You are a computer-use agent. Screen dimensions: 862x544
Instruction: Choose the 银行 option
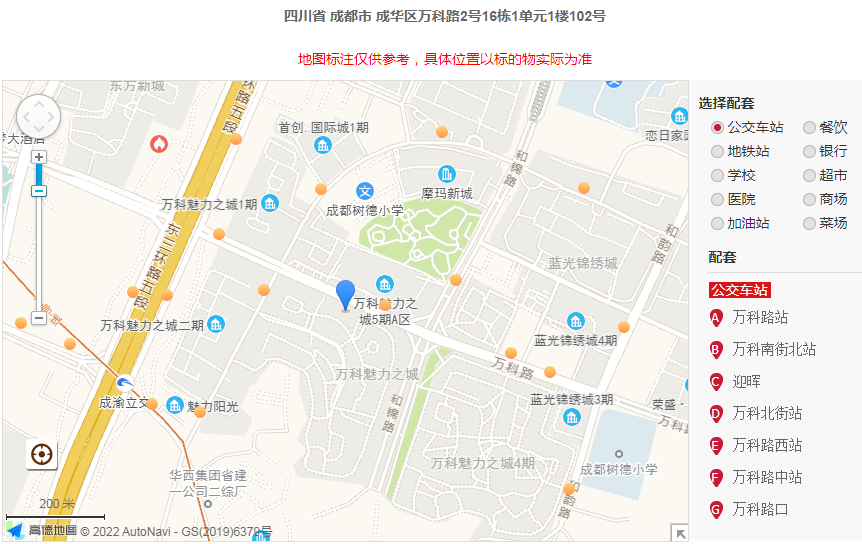pos(809,152)
